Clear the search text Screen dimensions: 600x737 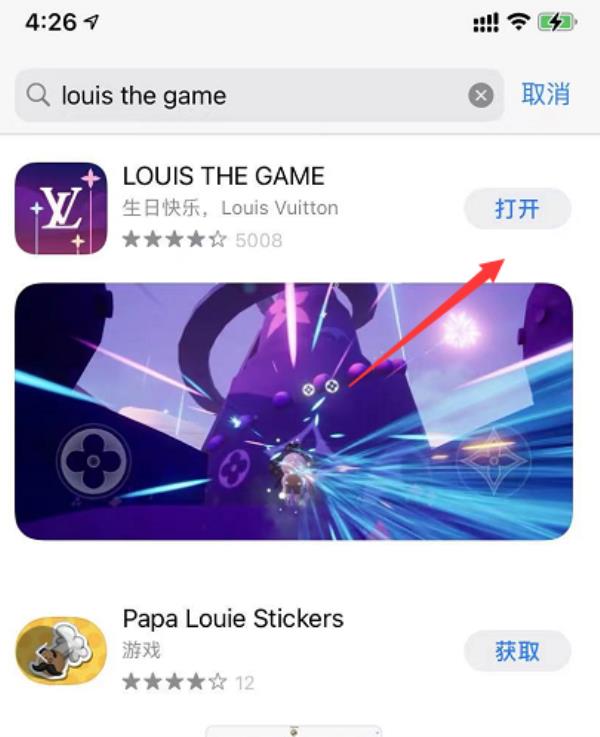click(x=481, y=96)
